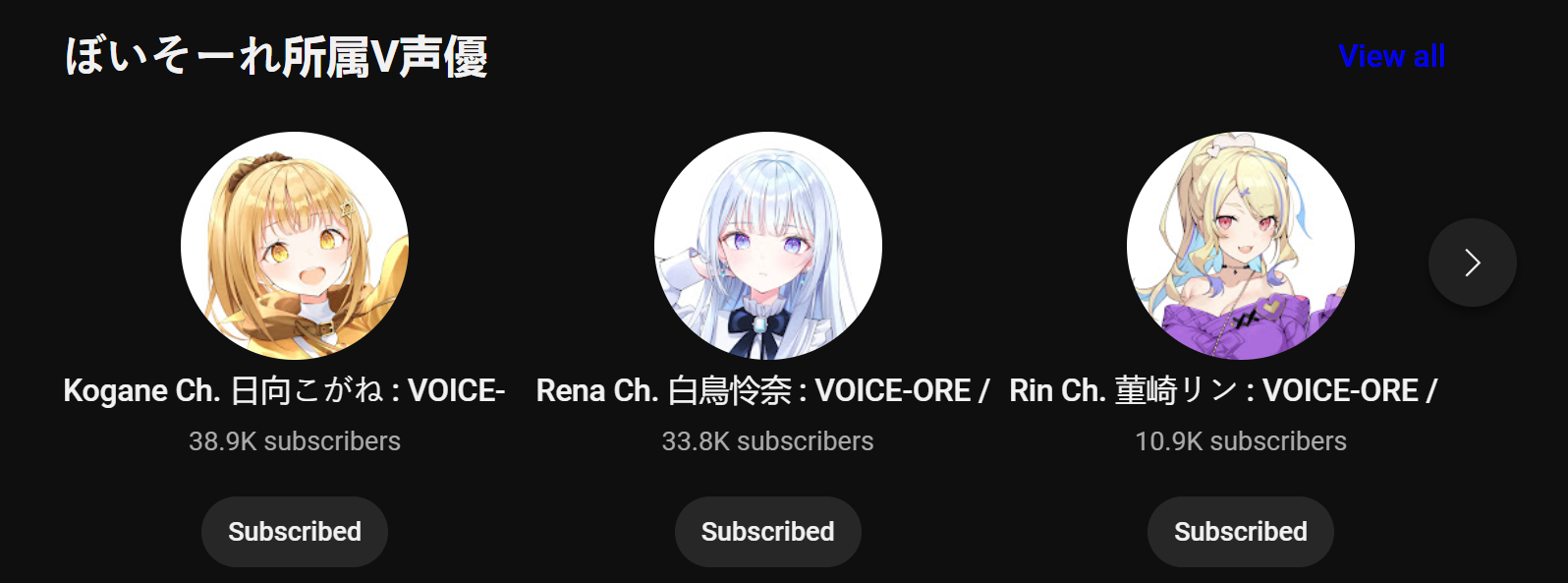Open the View all link
The width and height of the screenshot is (1568, 583).
click(x=1391, y=56)
